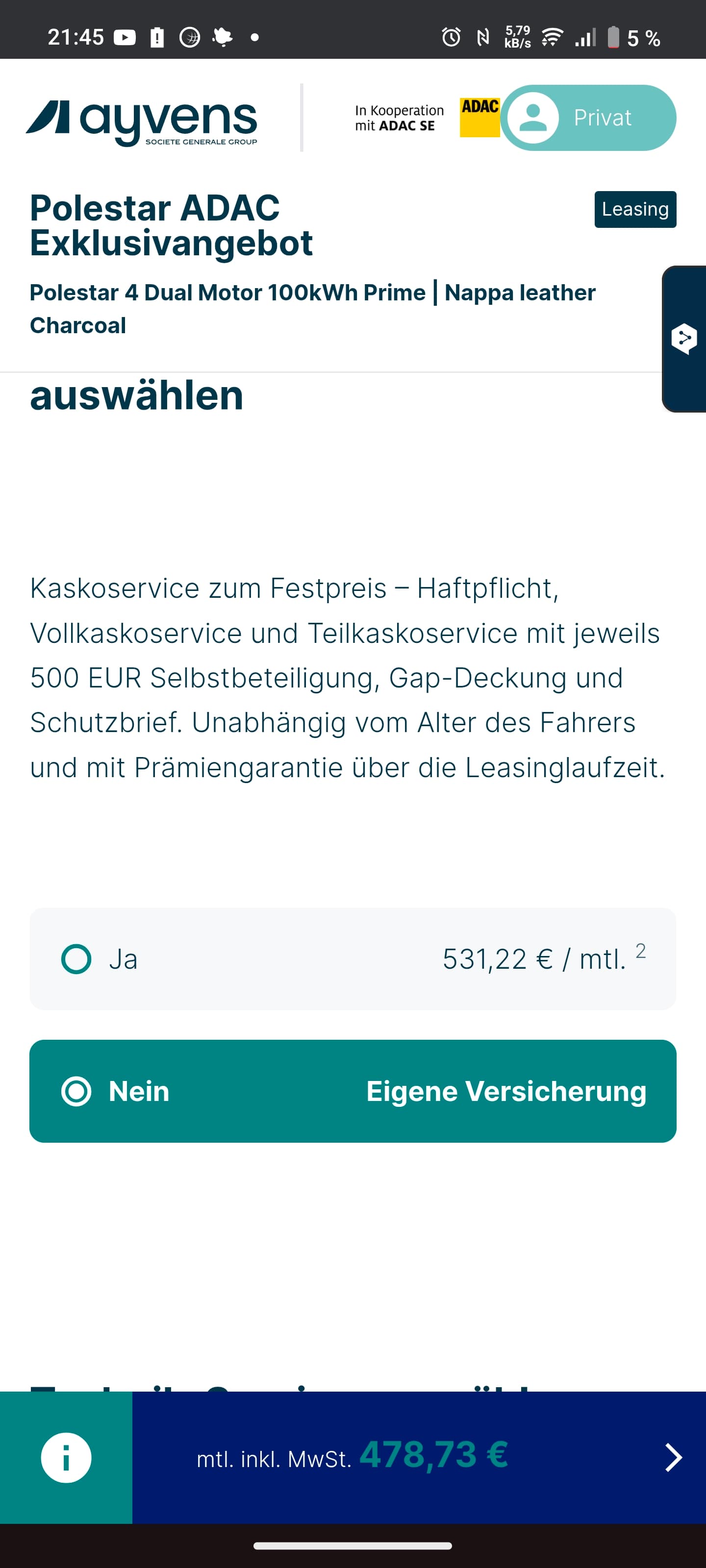Continue with the right arrow chevron
Image resolution: width=706 pixels, height=1568 pixels.
673,1457
